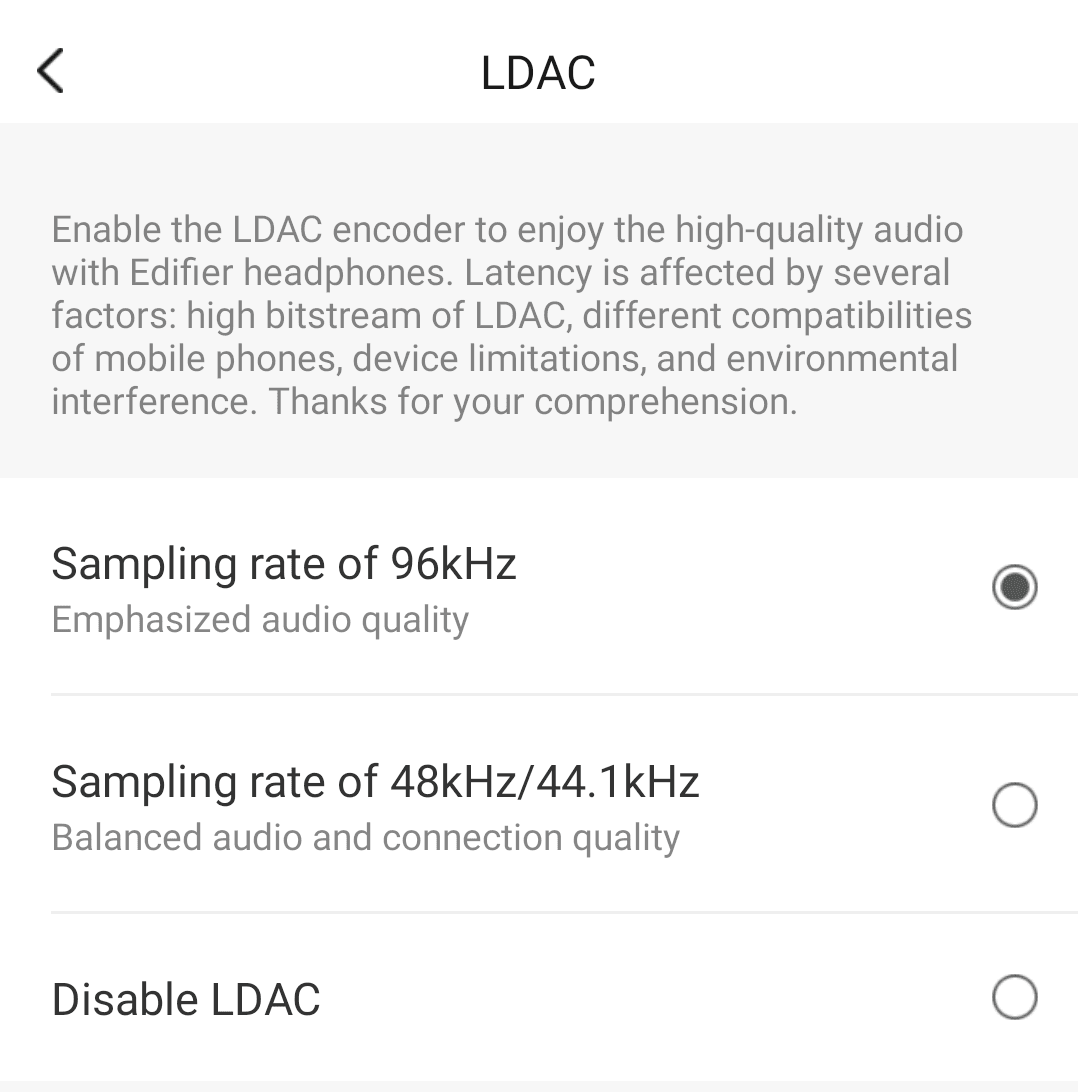Choose the 48kHz/44.1kHz sampling rate option
Screen dimensions: 1080x1092
(1014, 805)
